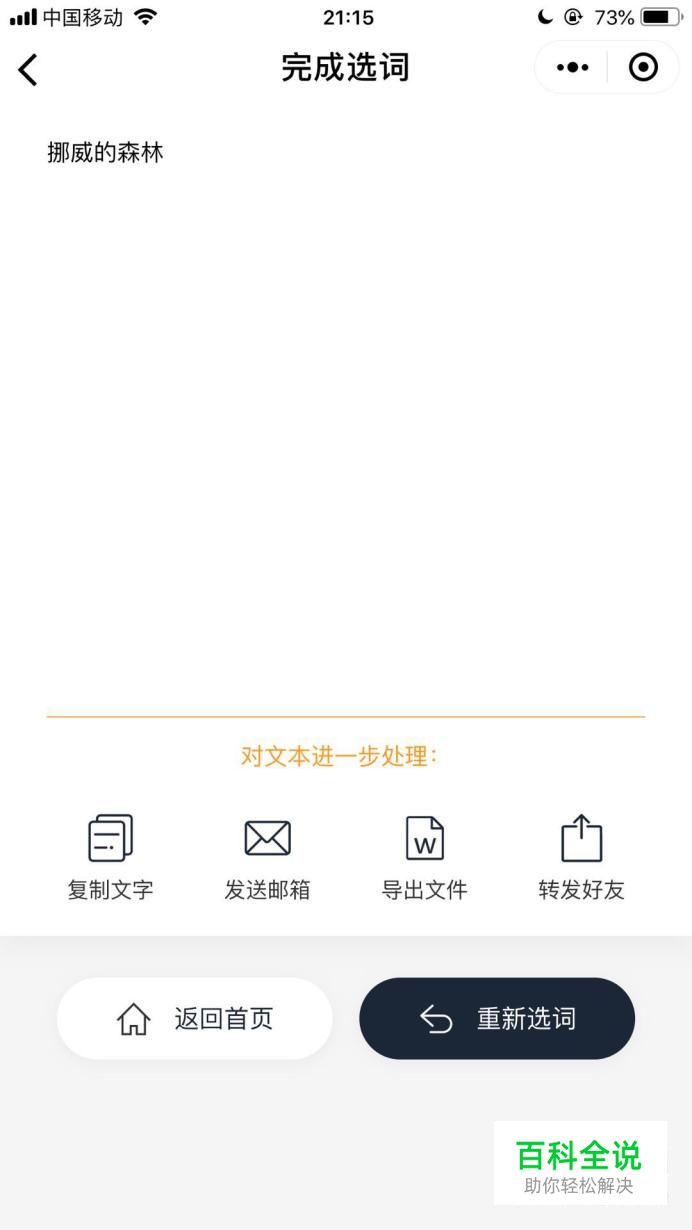
Task: Return to homepage with 返回首页
Action: (194, 1019)
